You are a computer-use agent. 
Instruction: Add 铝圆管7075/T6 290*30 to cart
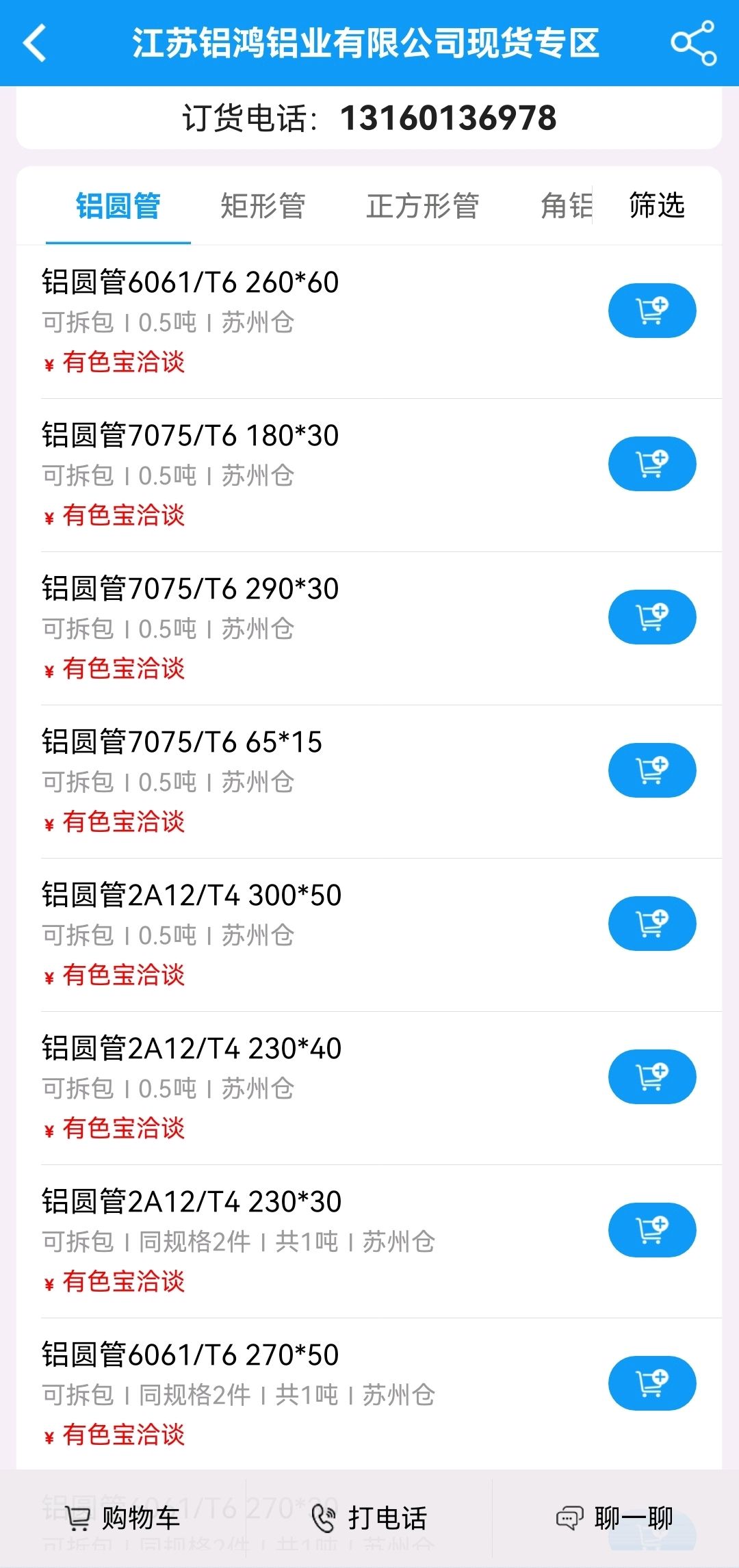652,617
